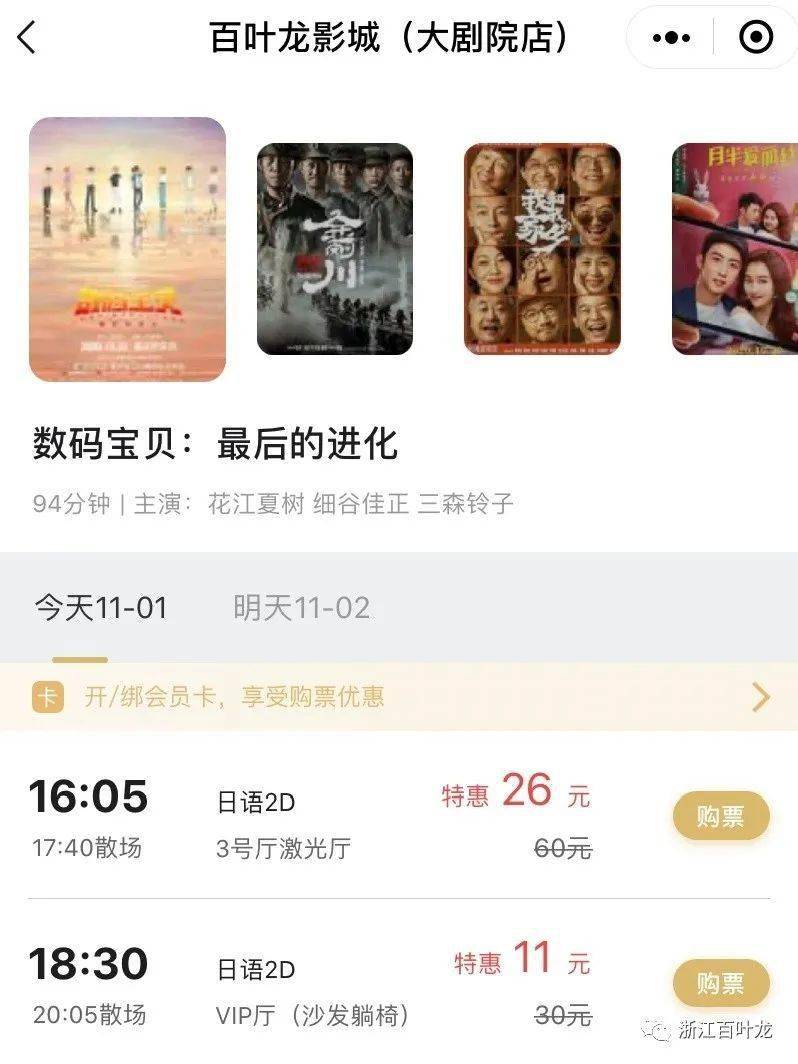798x1064 pixels.
Task: Switch to the 今天11-01 date tab
Action: (100, 608)
